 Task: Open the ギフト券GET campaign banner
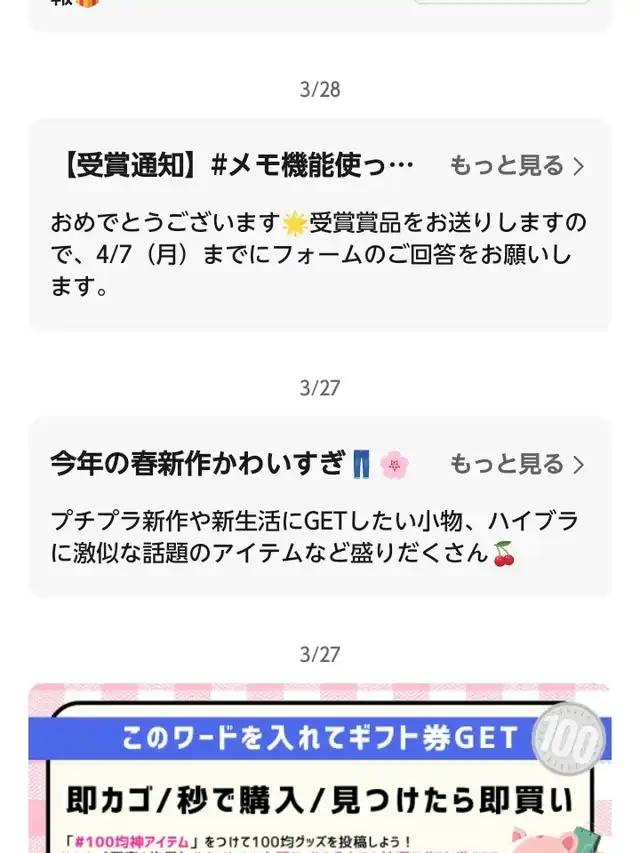pos(320,768)
